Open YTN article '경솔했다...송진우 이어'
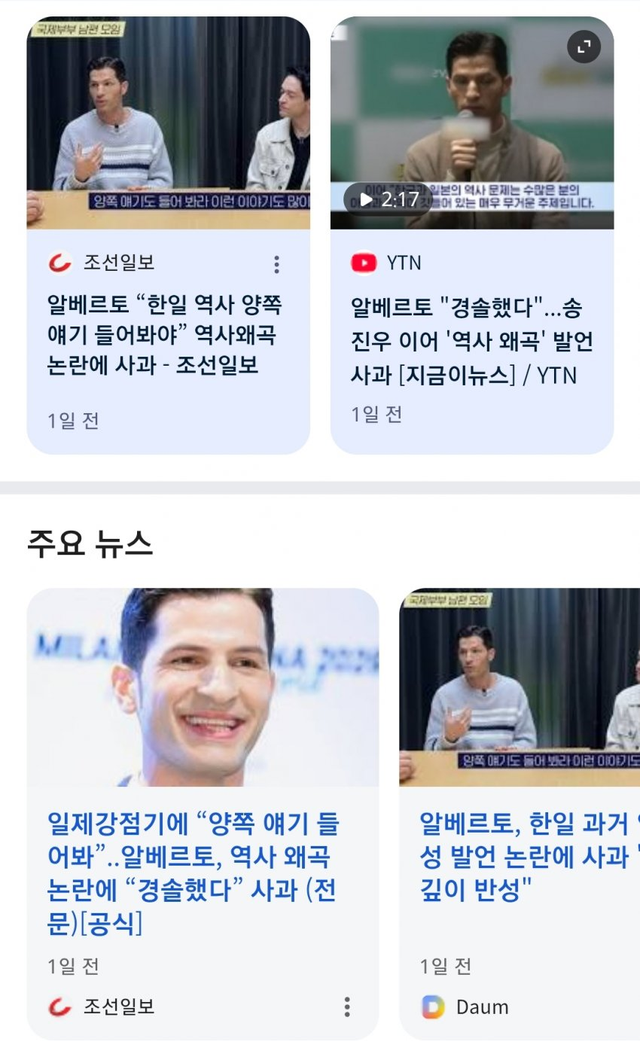Viewport: 640px width, 1041px height. 472,341
